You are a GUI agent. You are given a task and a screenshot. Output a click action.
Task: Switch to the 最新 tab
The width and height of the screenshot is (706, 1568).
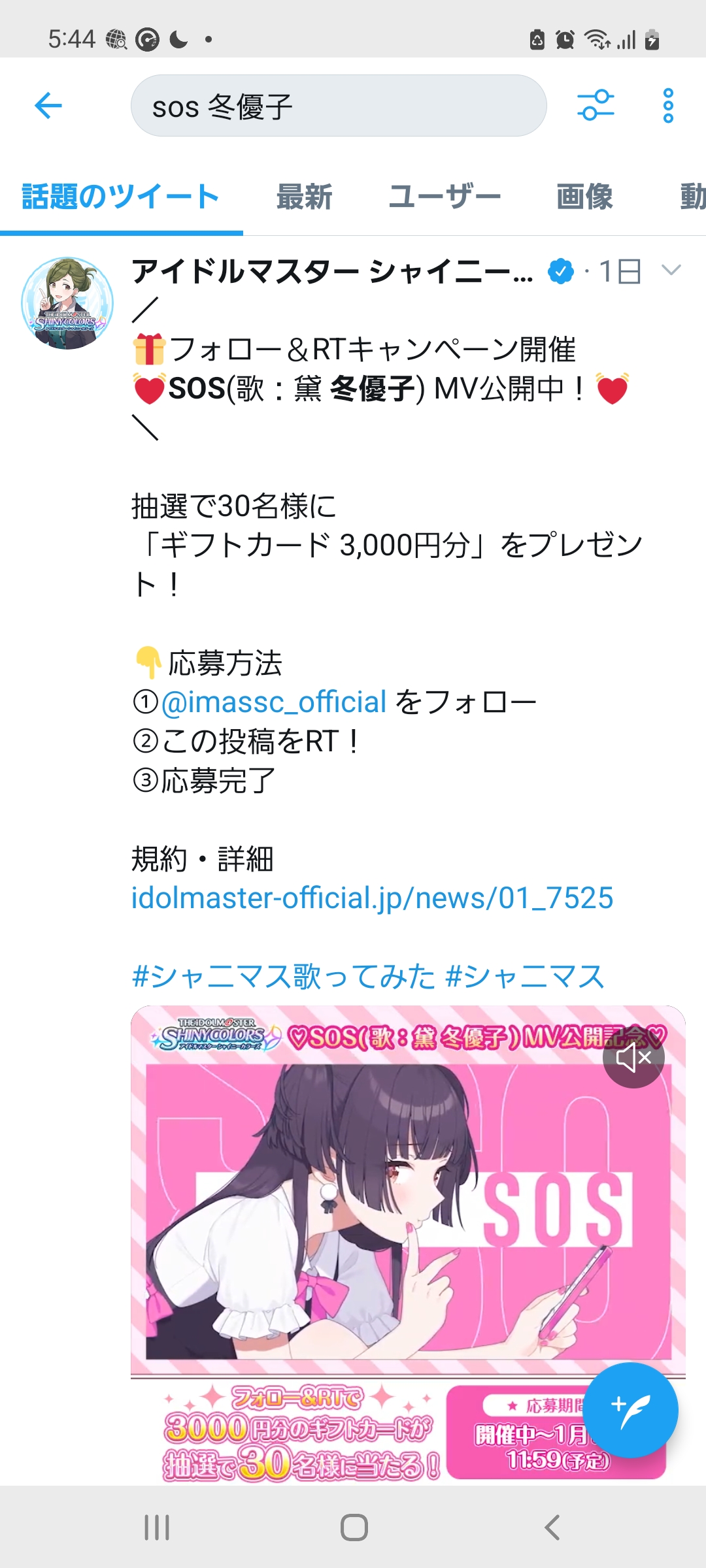(305, 196)
